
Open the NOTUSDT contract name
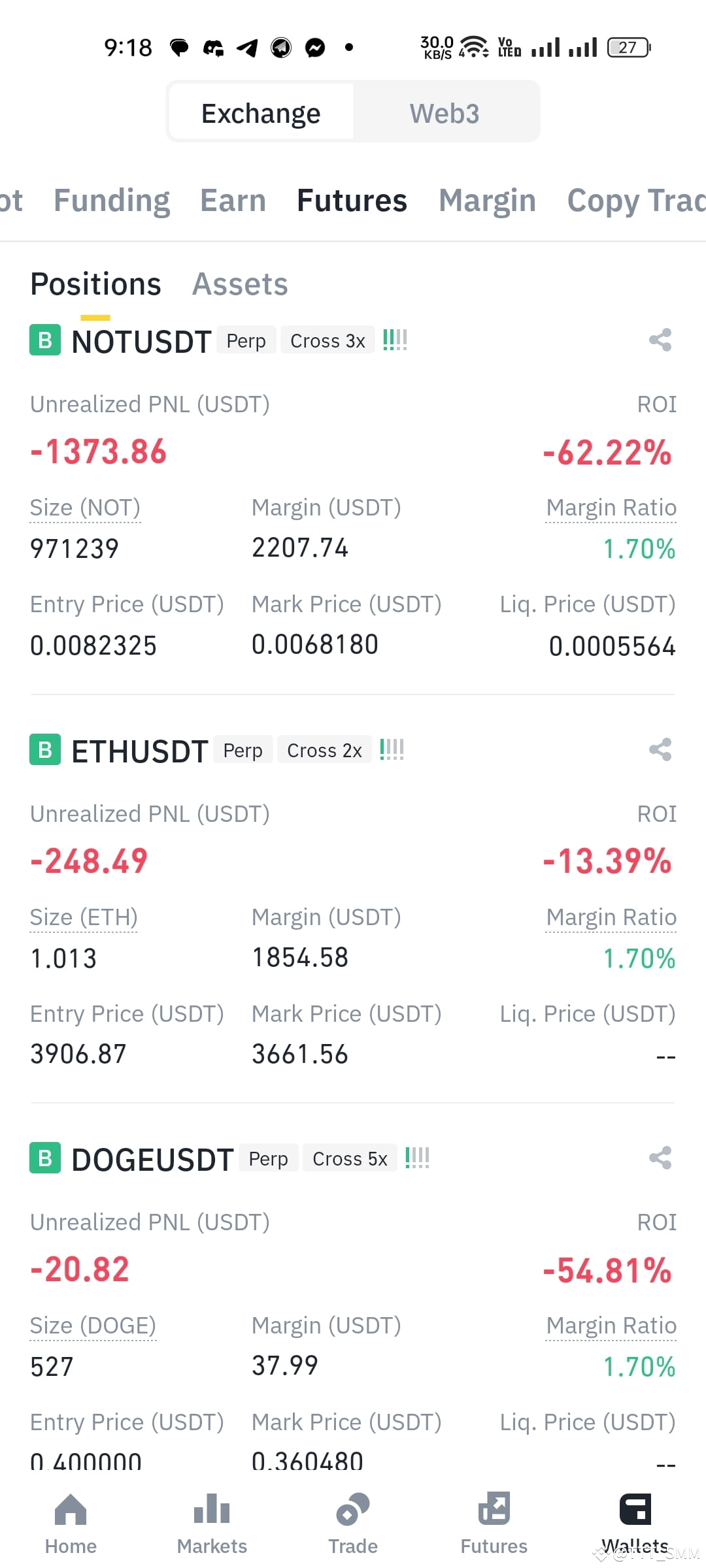coord(141,342)
